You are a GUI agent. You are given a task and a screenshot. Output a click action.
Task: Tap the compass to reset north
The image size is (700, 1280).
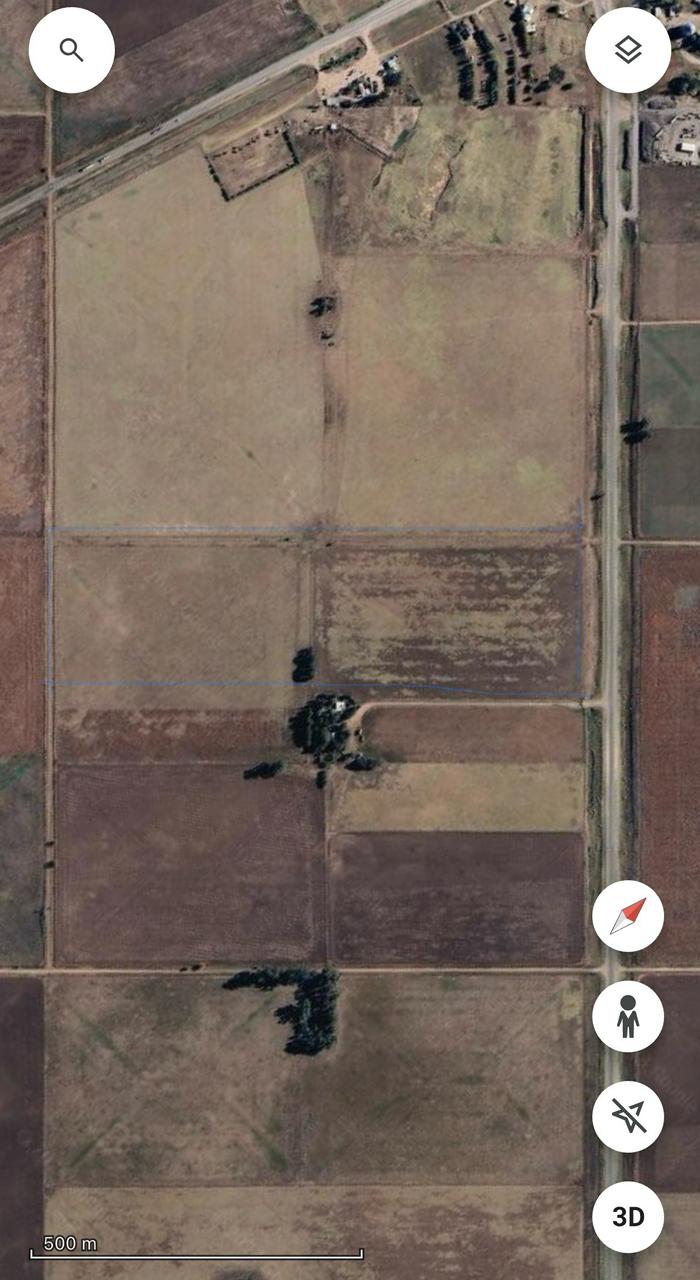point(627,916)
